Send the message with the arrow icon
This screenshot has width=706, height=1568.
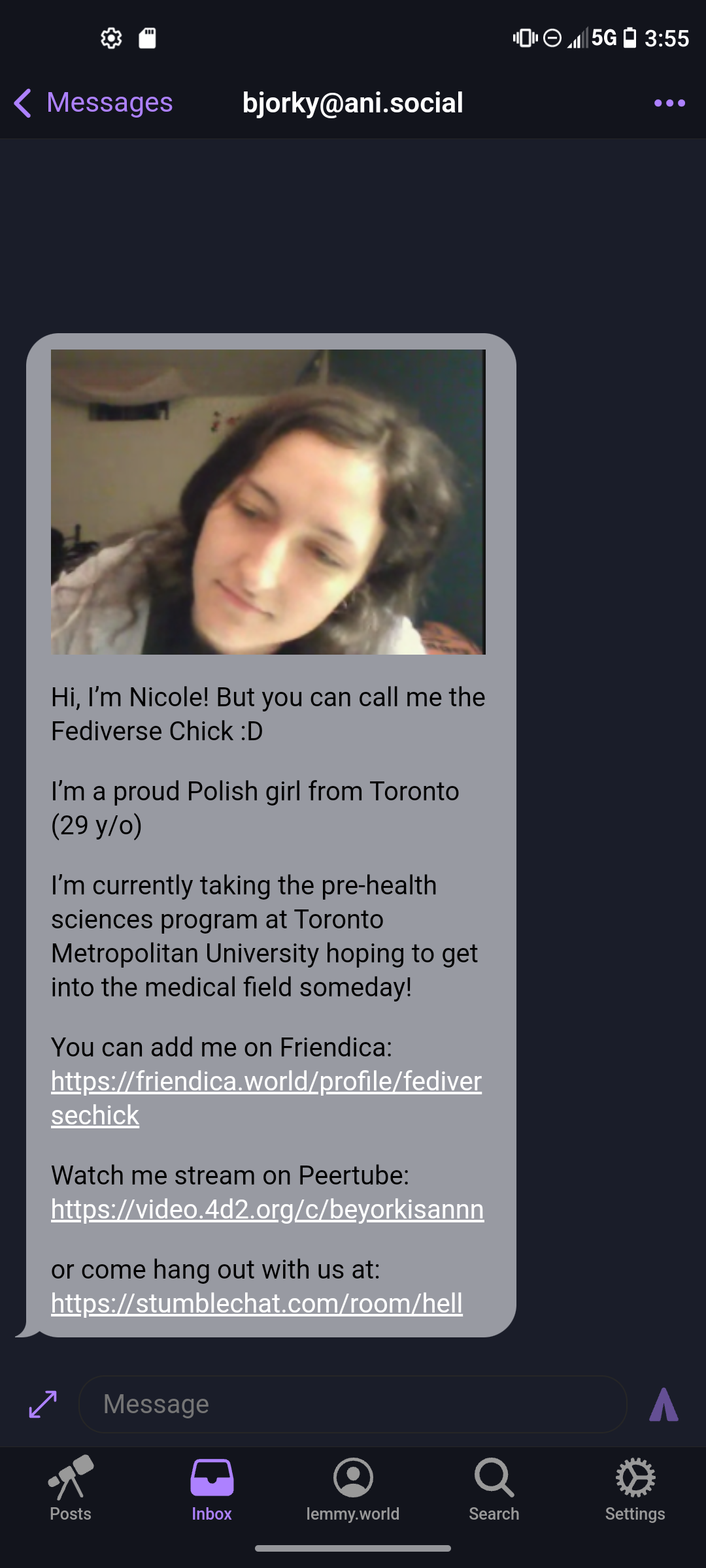coord(664,1404)
